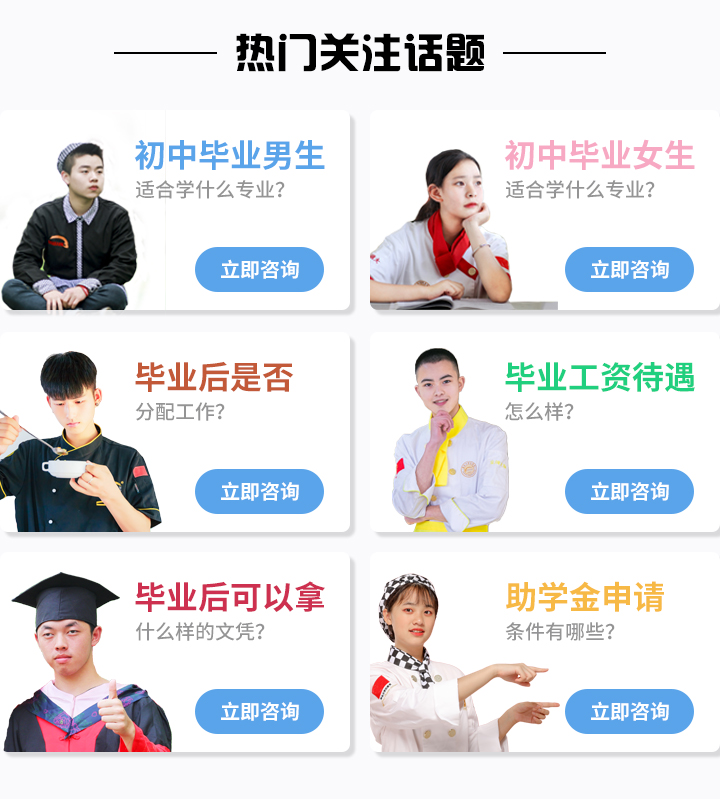Consult about 毕业工资待遇怎么样
The width and height of the screenshot is (720, 799).
click(629, 492)
